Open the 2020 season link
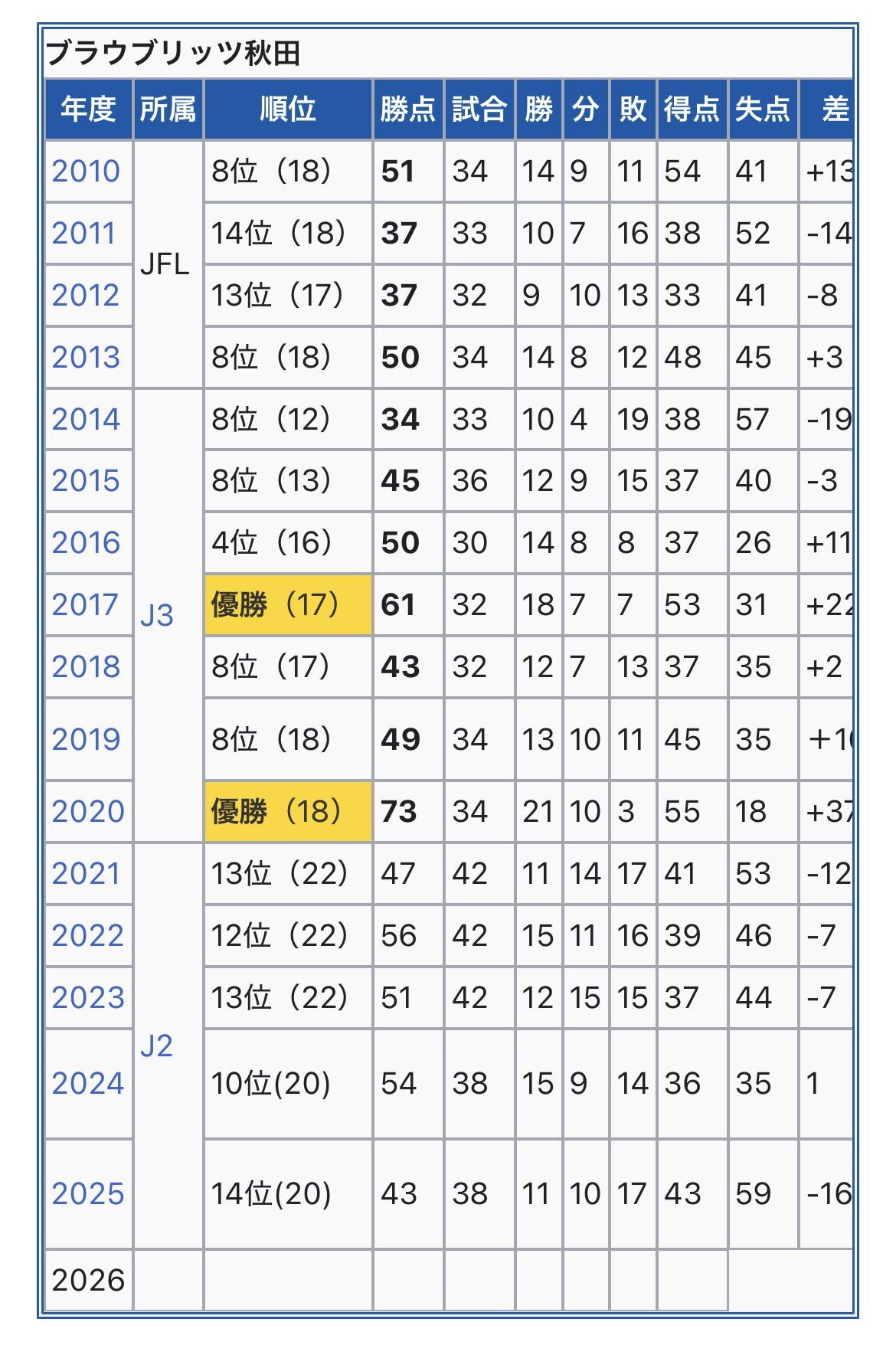Screen dimensions: 896x1355 click(x=87, y=811)
